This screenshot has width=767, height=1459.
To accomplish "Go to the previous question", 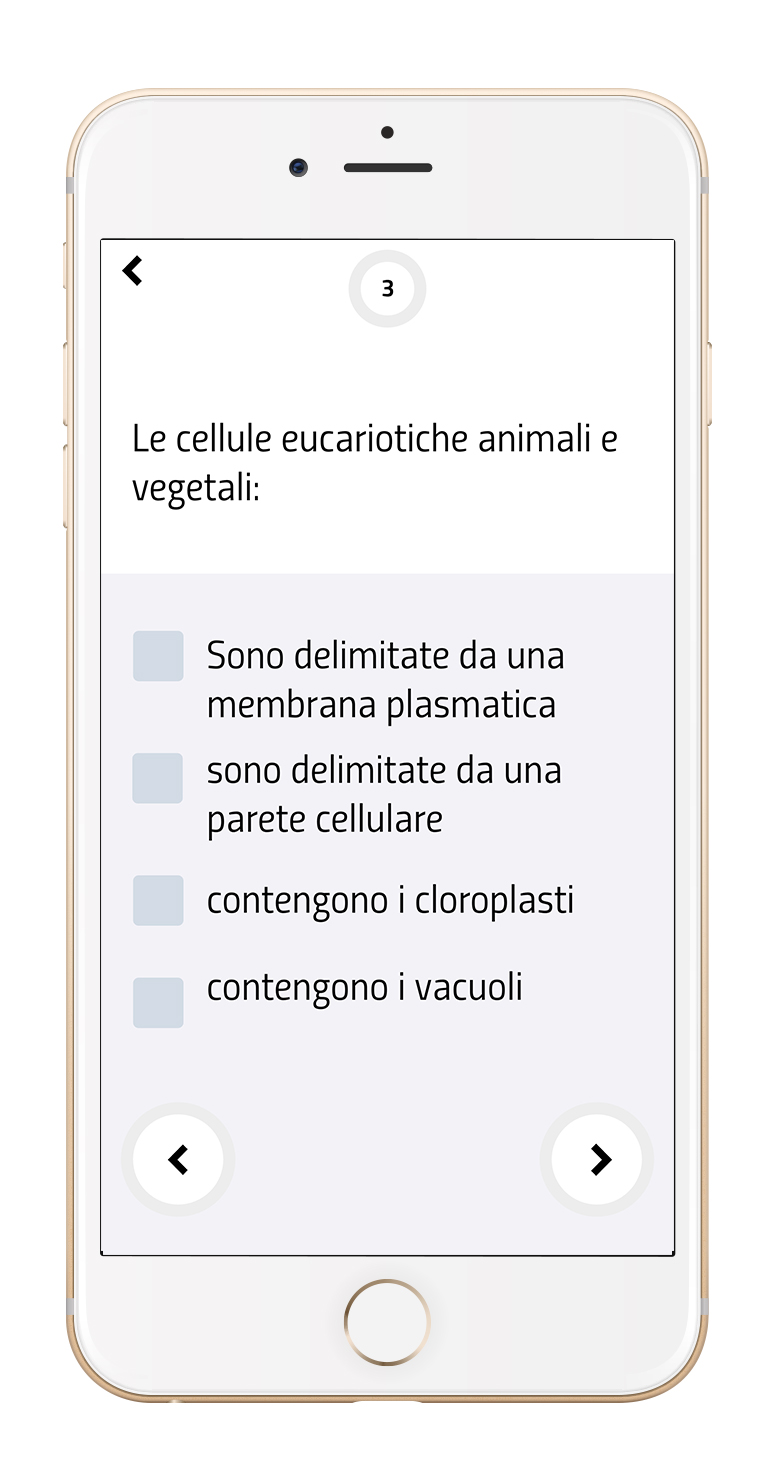I will 178,1159.
